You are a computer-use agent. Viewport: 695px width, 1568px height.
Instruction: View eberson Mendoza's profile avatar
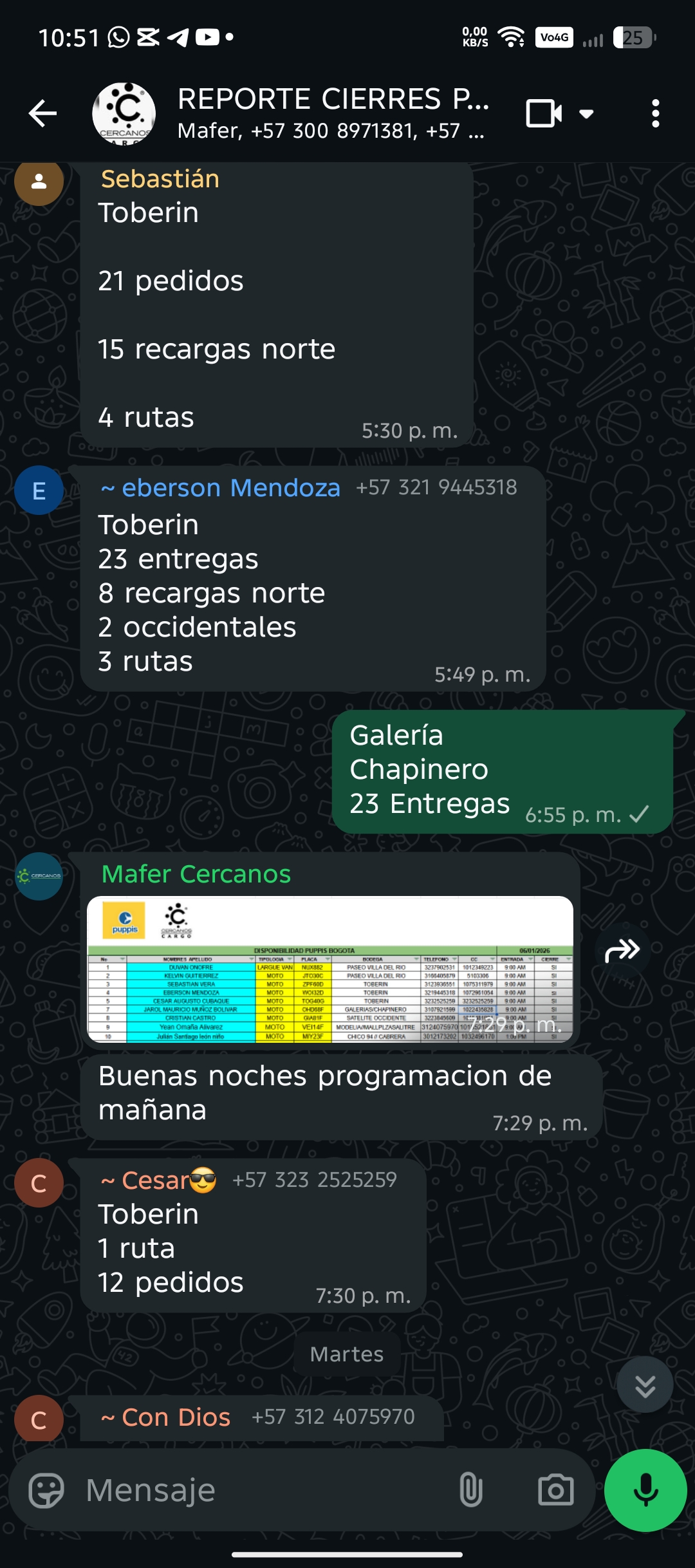(39, 490)
